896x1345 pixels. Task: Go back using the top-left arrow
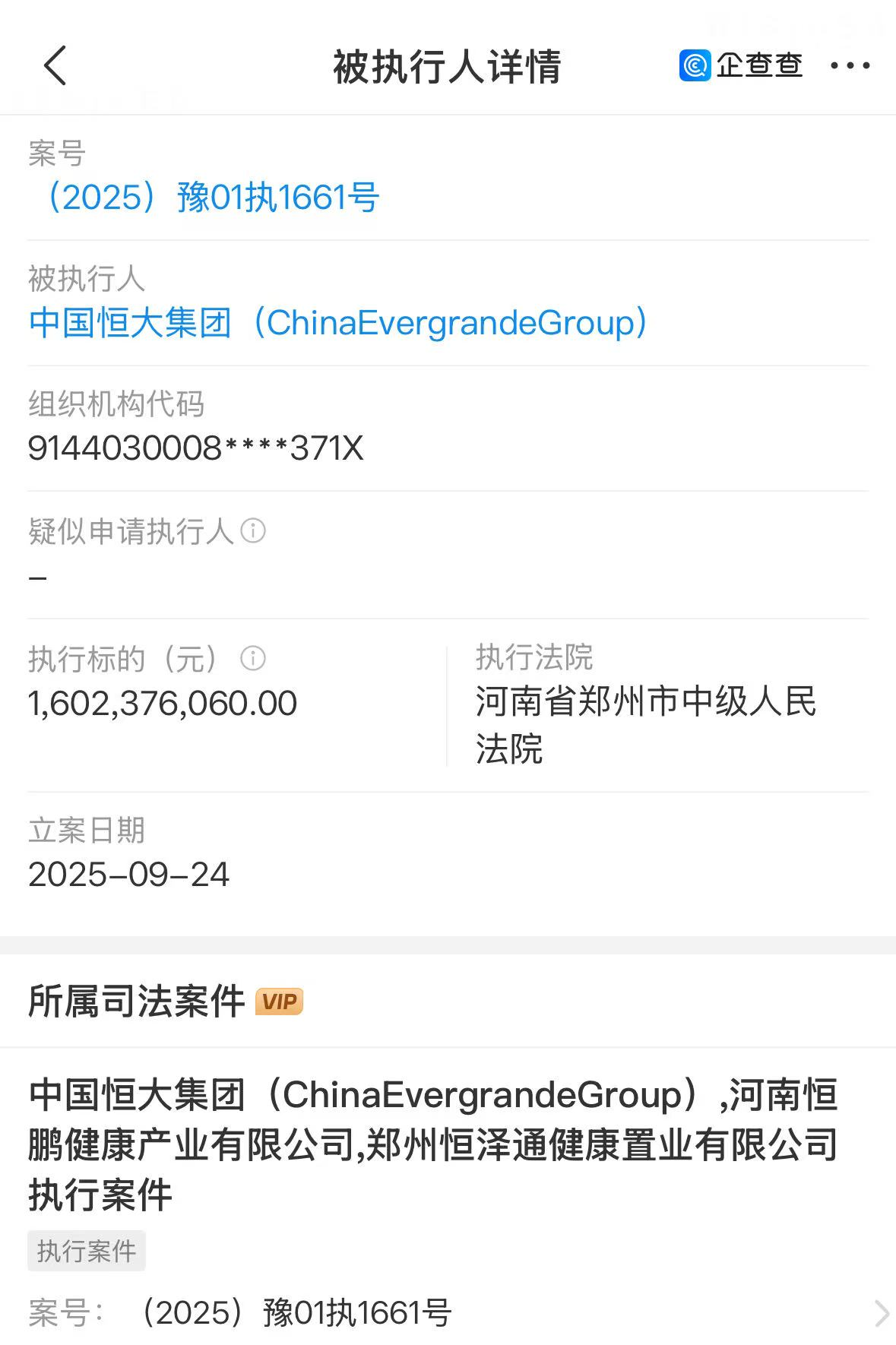55,65
